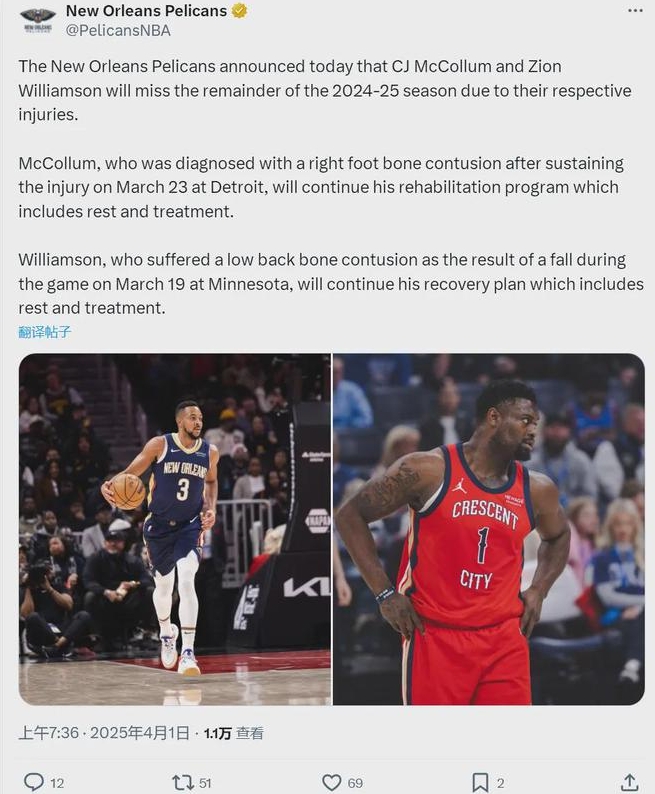Translate the post with 翻译帖子

click(x=45, y=332)
